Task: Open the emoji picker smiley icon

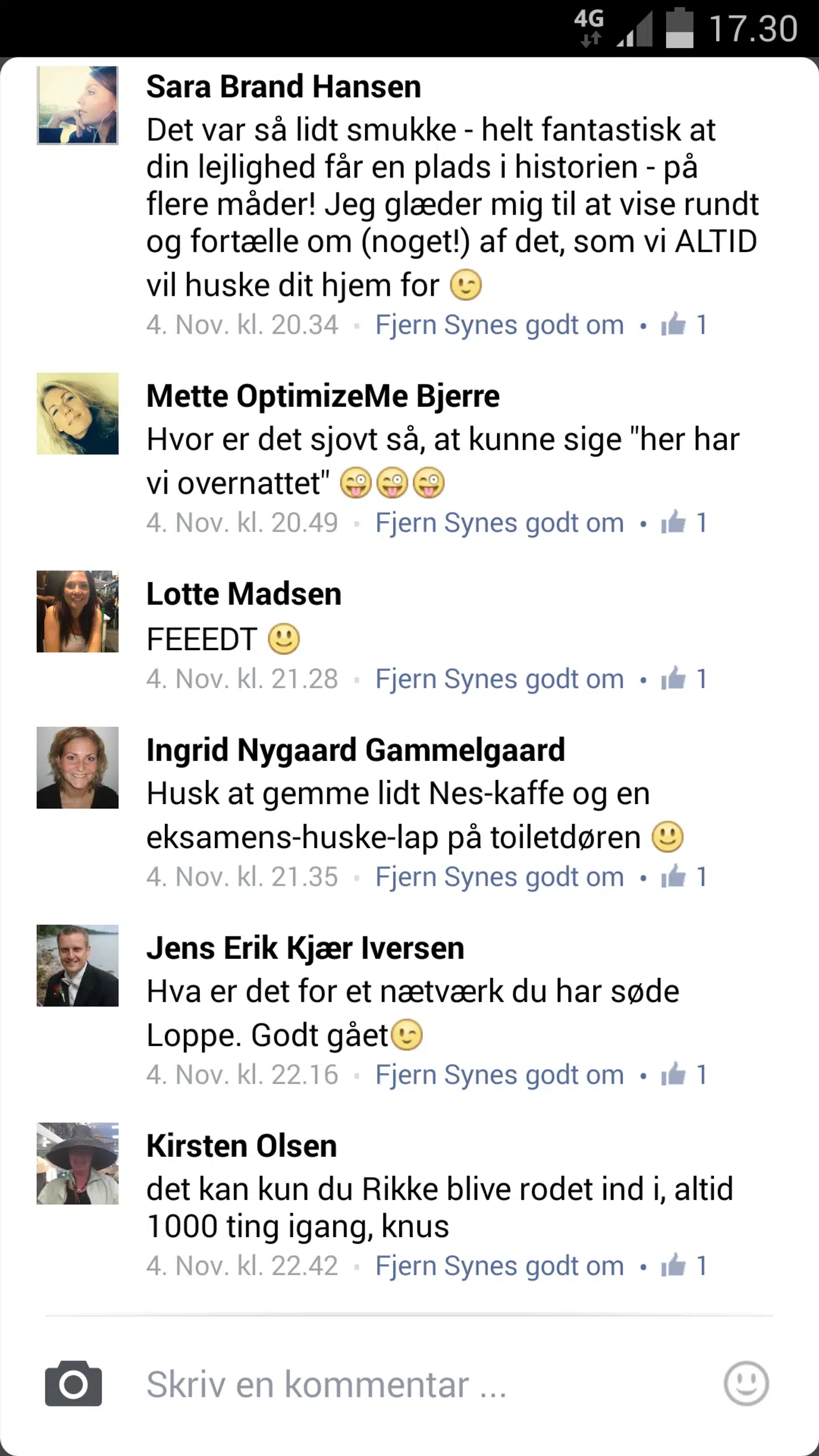Action: pos(746,1383)
